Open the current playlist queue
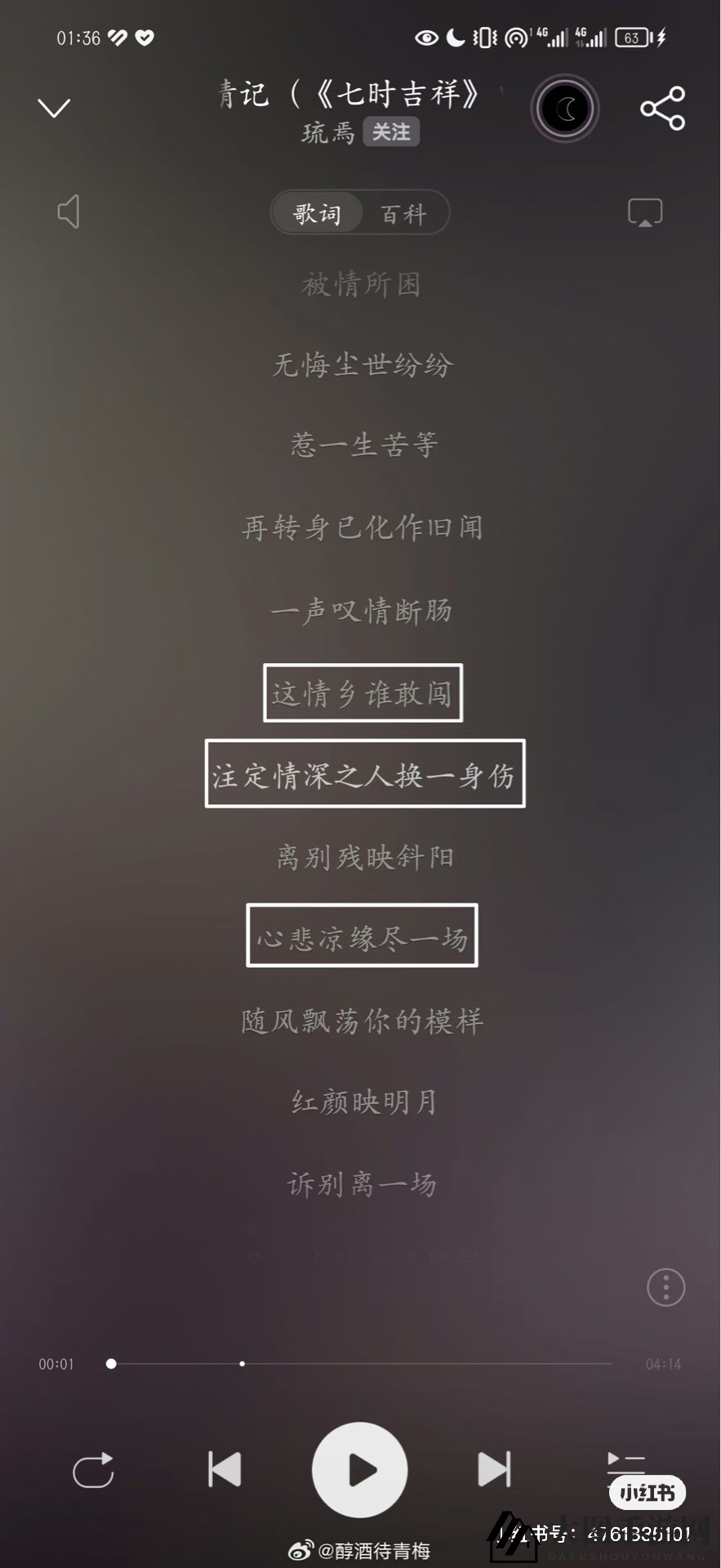This screenshot has height=1568, width=721. click(x=625, y=1462)
